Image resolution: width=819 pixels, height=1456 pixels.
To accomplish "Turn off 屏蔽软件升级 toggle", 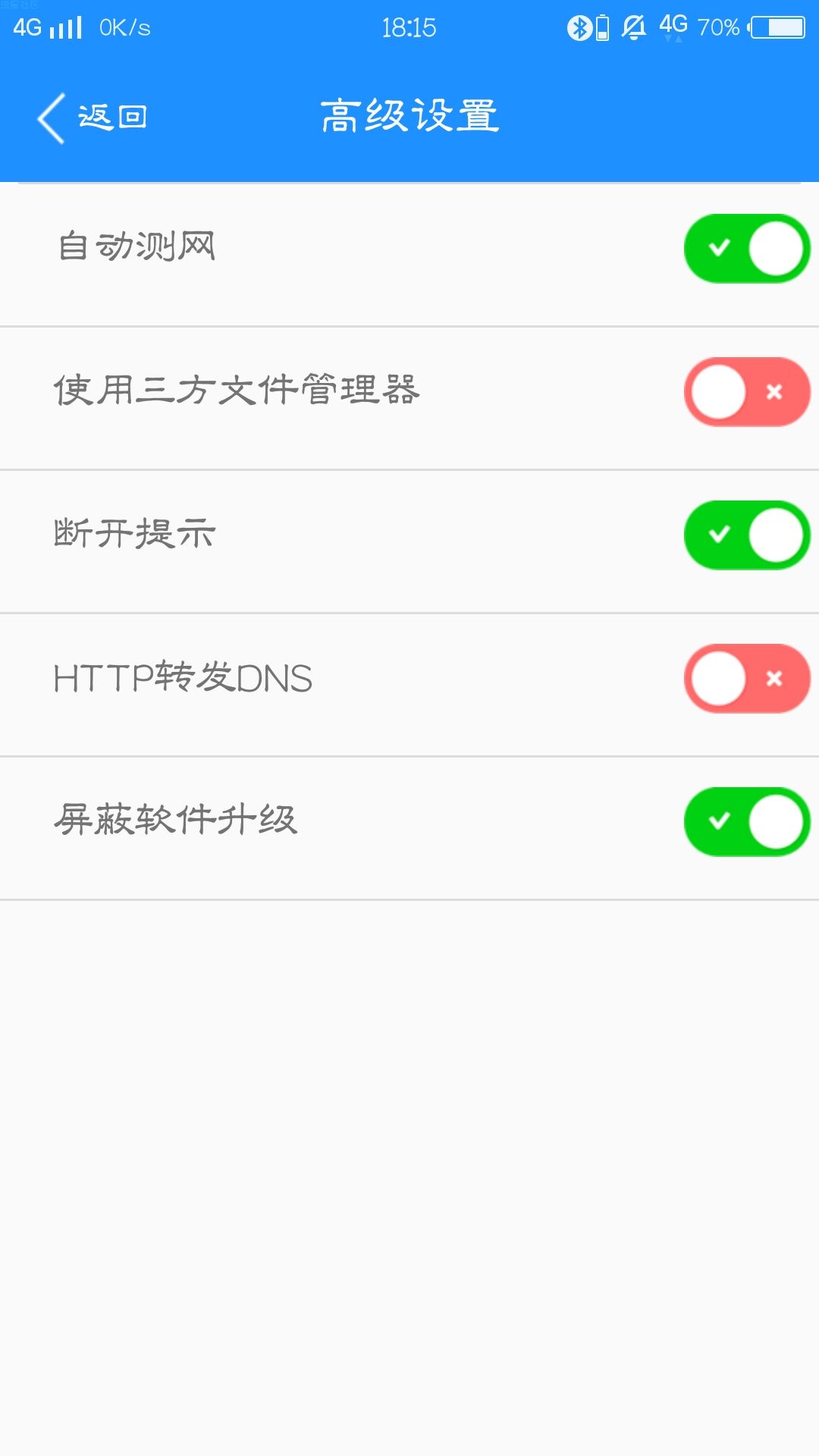I will coord(747,822).
